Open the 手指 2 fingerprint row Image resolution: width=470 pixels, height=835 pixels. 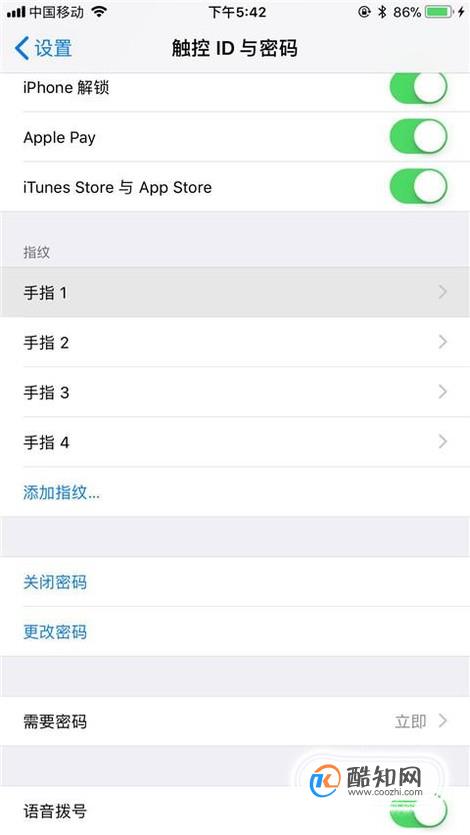point(235,342)
